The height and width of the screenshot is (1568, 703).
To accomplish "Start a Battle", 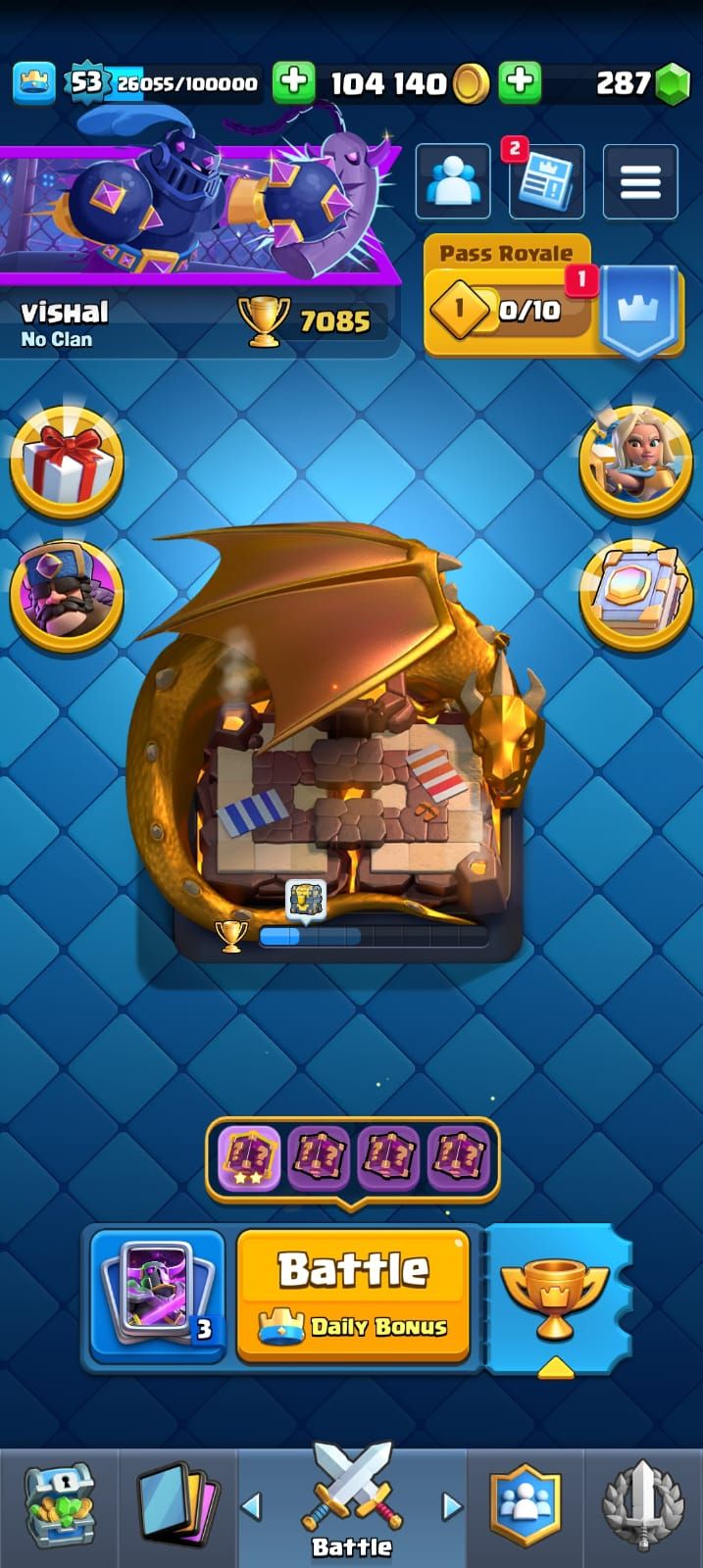I will click(353, 1296).
